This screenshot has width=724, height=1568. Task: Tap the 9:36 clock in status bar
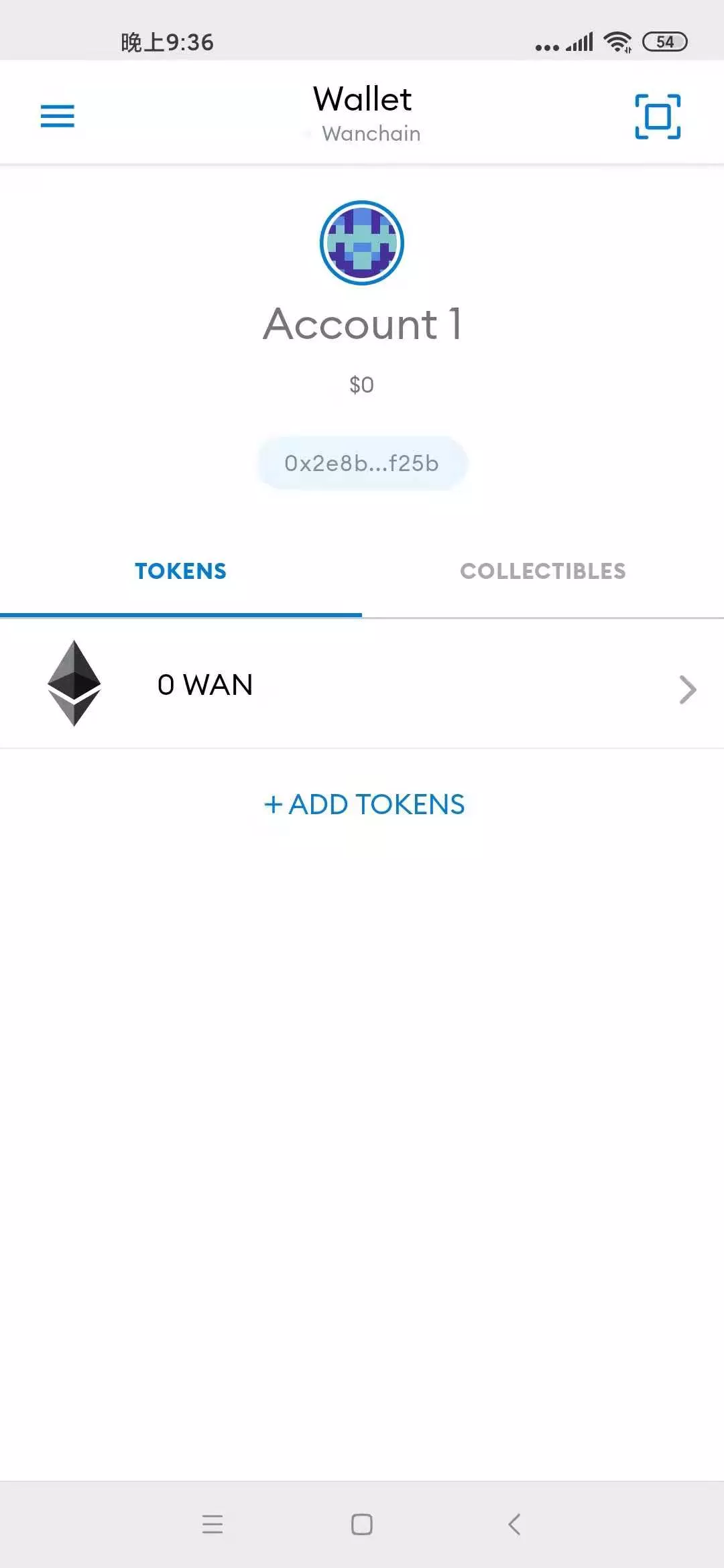coord(168,42)
